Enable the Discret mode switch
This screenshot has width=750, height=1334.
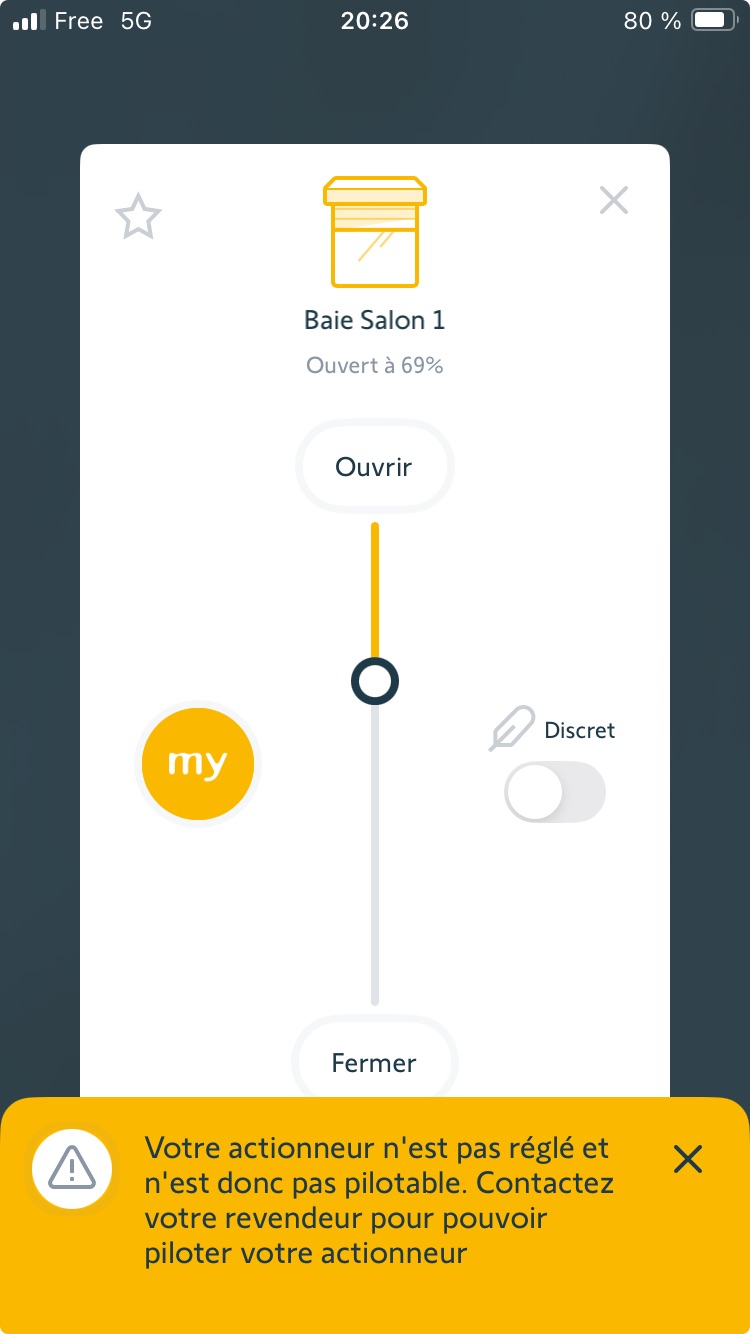(555, 792)
